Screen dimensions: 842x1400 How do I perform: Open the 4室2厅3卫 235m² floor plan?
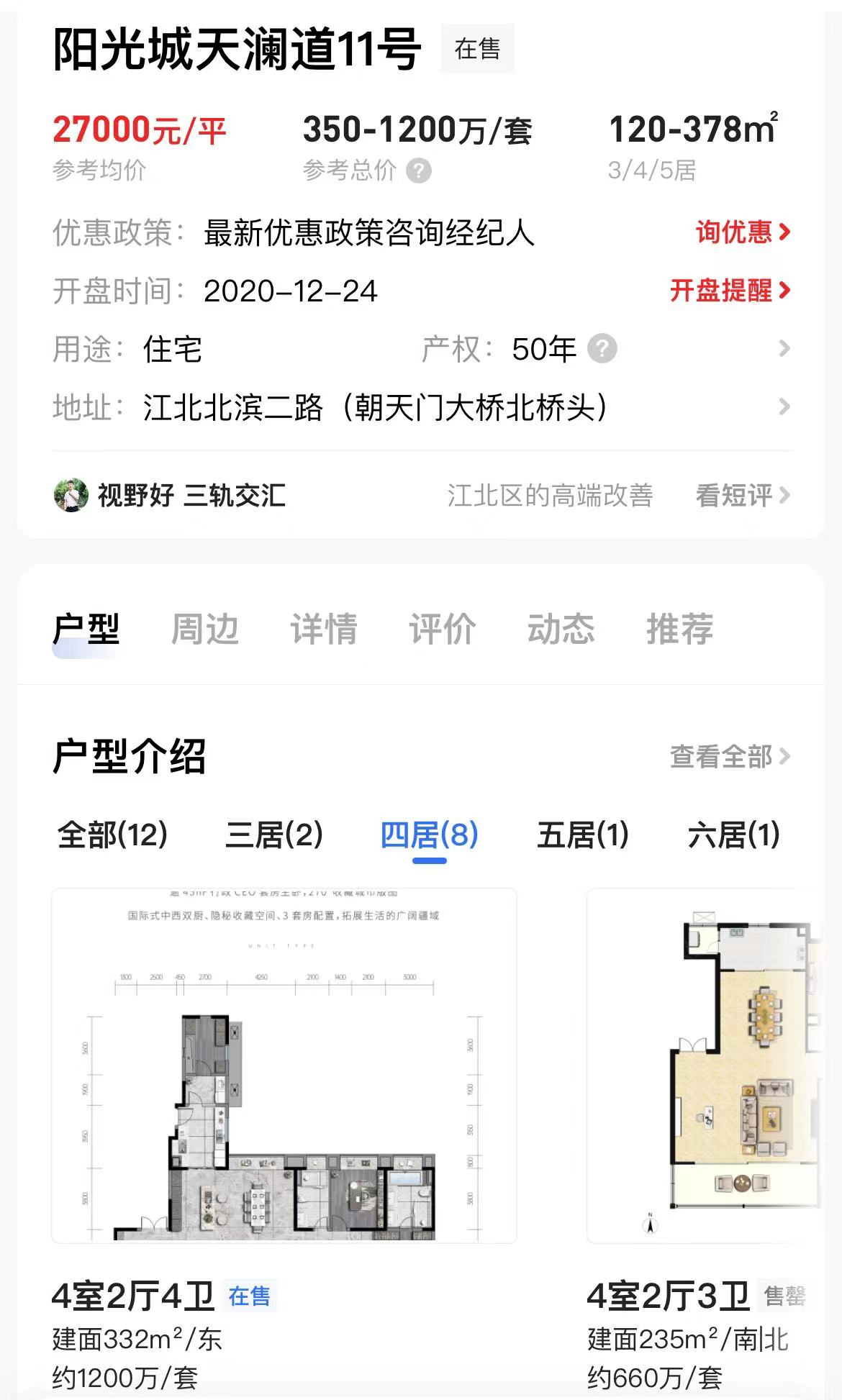[x=705, y=1065]
